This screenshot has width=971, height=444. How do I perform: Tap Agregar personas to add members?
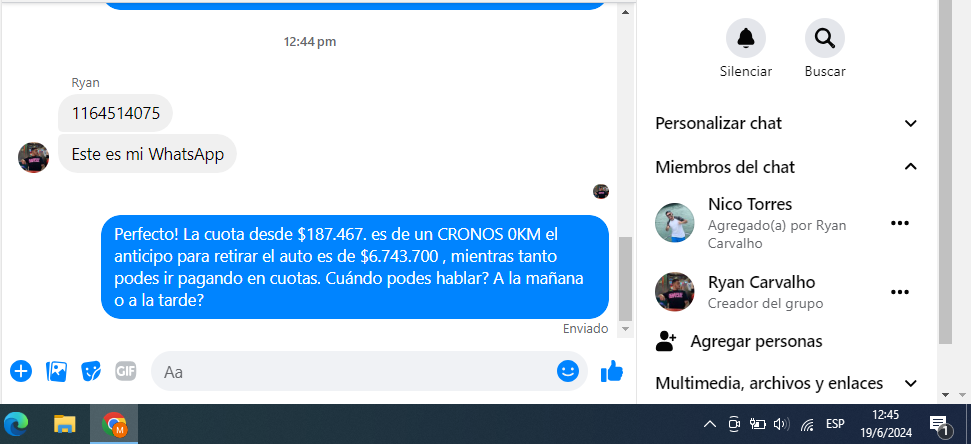(x=755, y=341)
